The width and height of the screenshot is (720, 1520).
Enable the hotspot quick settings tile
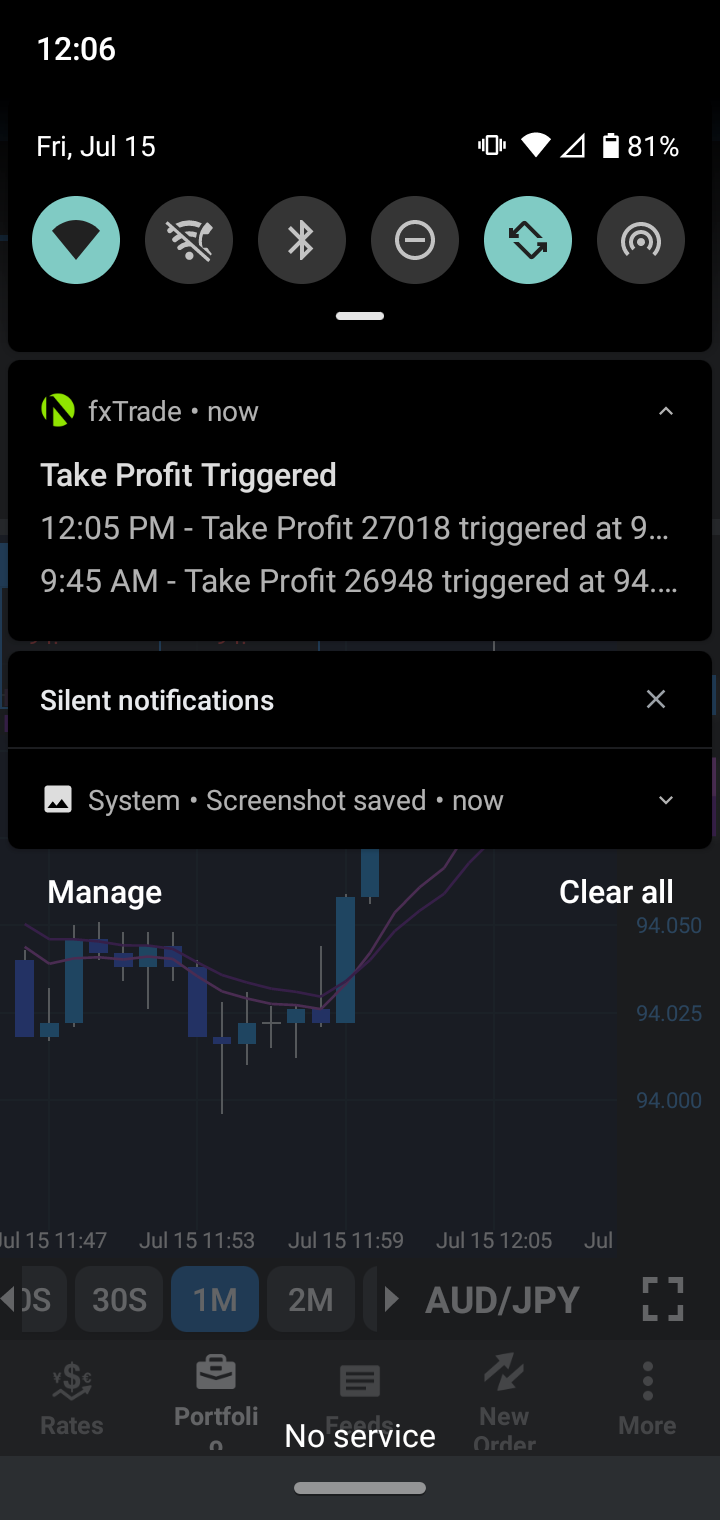coord(641,240)
